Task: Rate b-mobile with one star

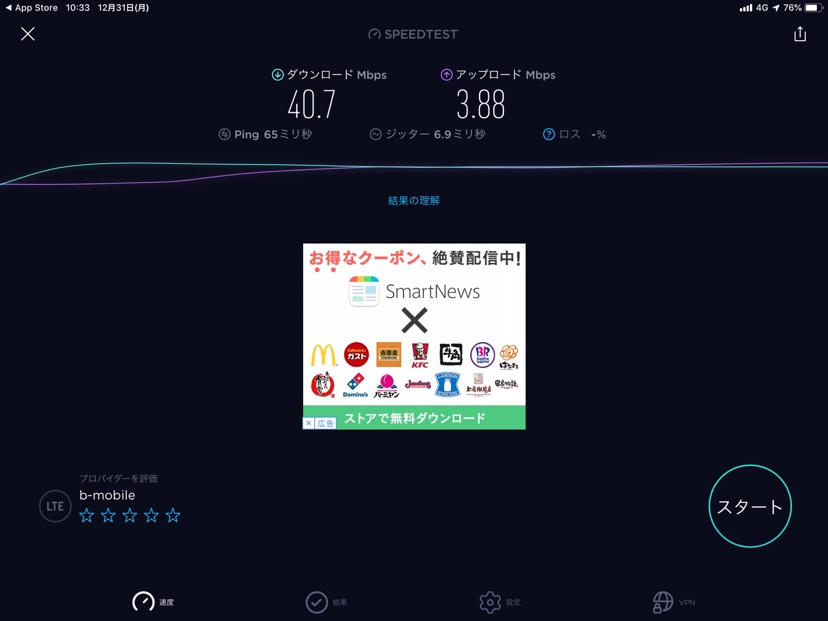Action: (x=87, y=516)
